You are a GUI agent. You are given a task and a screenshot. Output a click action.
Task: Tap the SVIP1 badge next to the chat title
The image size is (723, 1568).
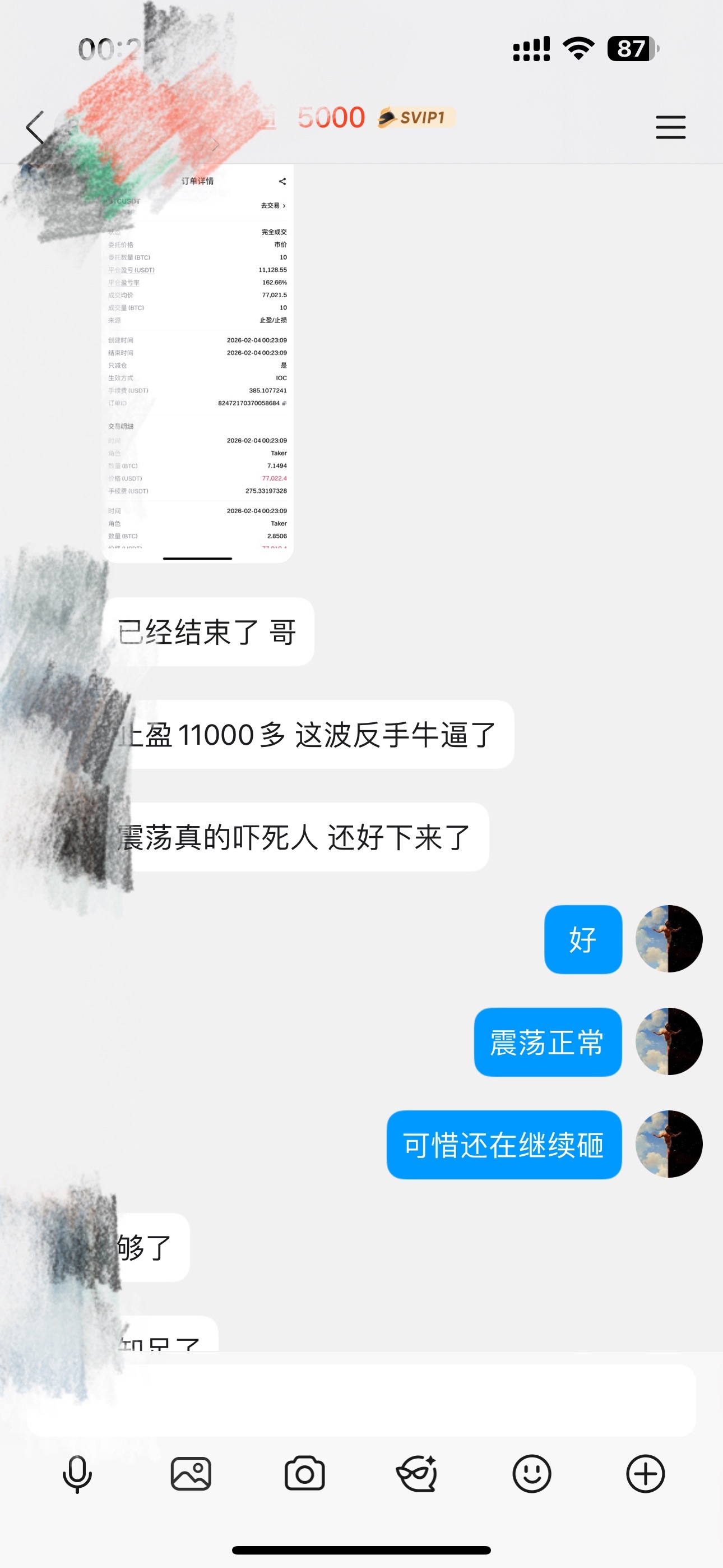point(417,117)
